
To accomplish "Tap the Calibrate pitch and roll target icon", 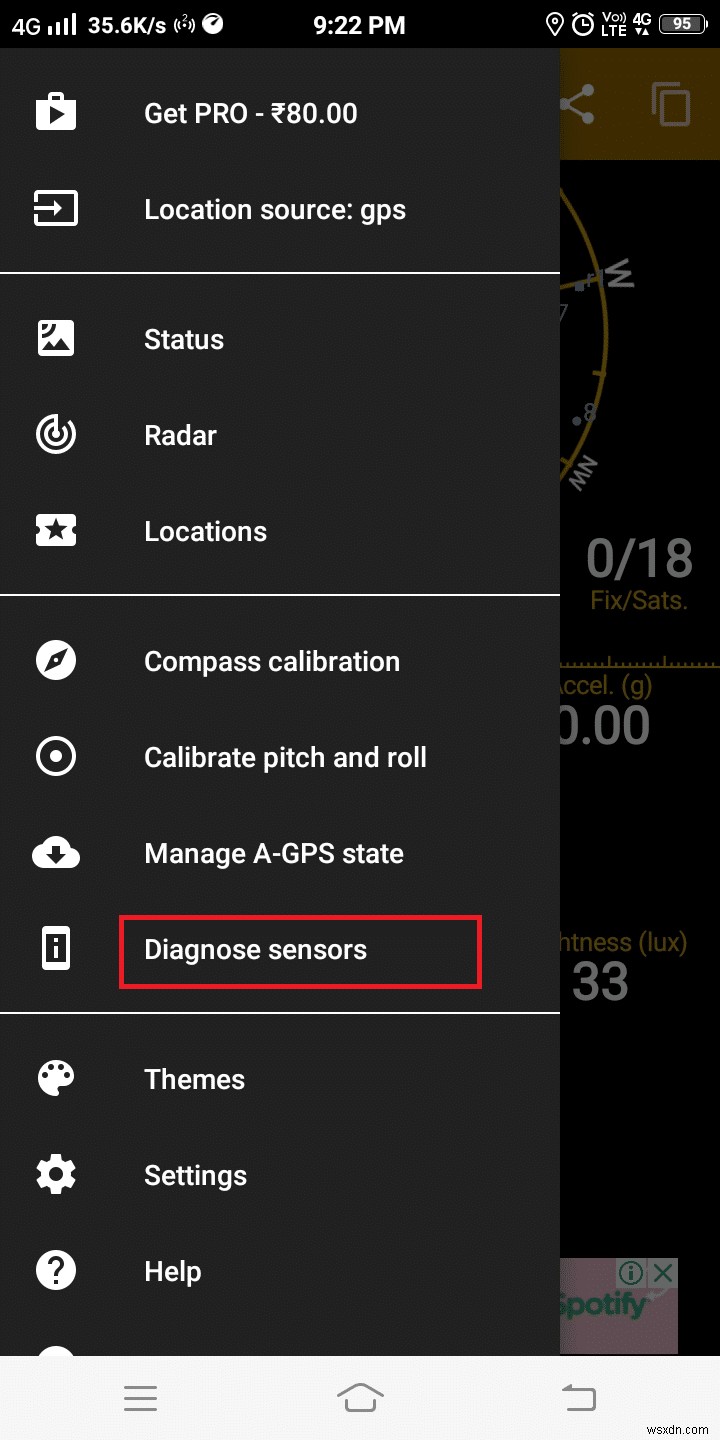I will 56,757.
